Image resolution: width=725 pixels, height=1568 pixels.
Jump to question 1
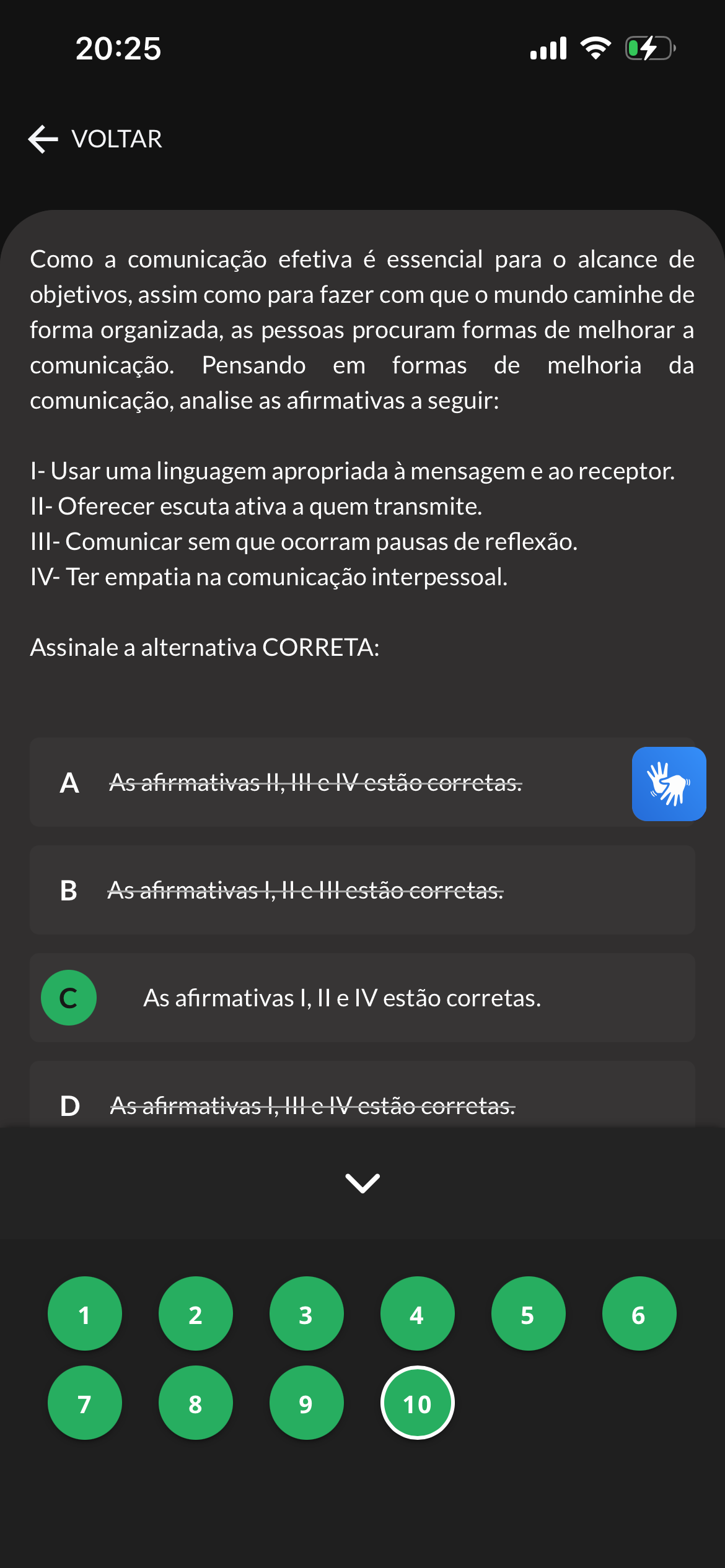[x=85, y=1313]
